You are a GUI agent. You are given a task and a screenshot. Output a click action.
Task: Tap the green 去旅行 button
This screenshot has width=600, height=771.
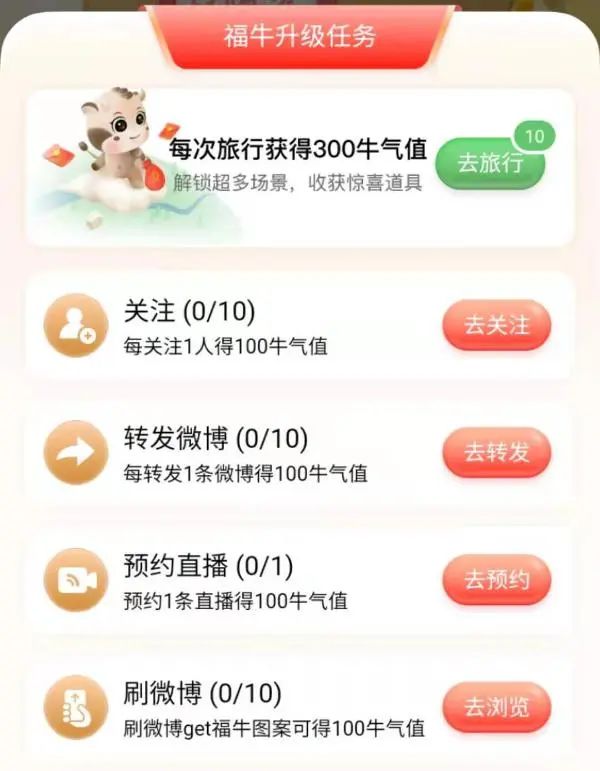(490, 164)
